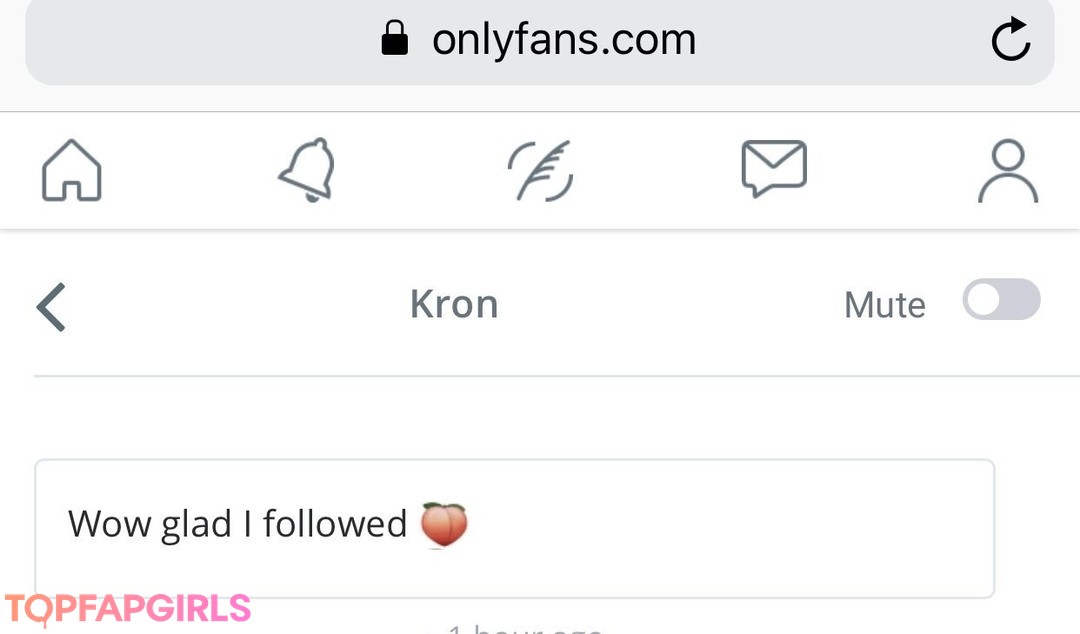Reload the page in the browser
The width and height of the screenshot is (1080, 634).
tap(1010, 40)
